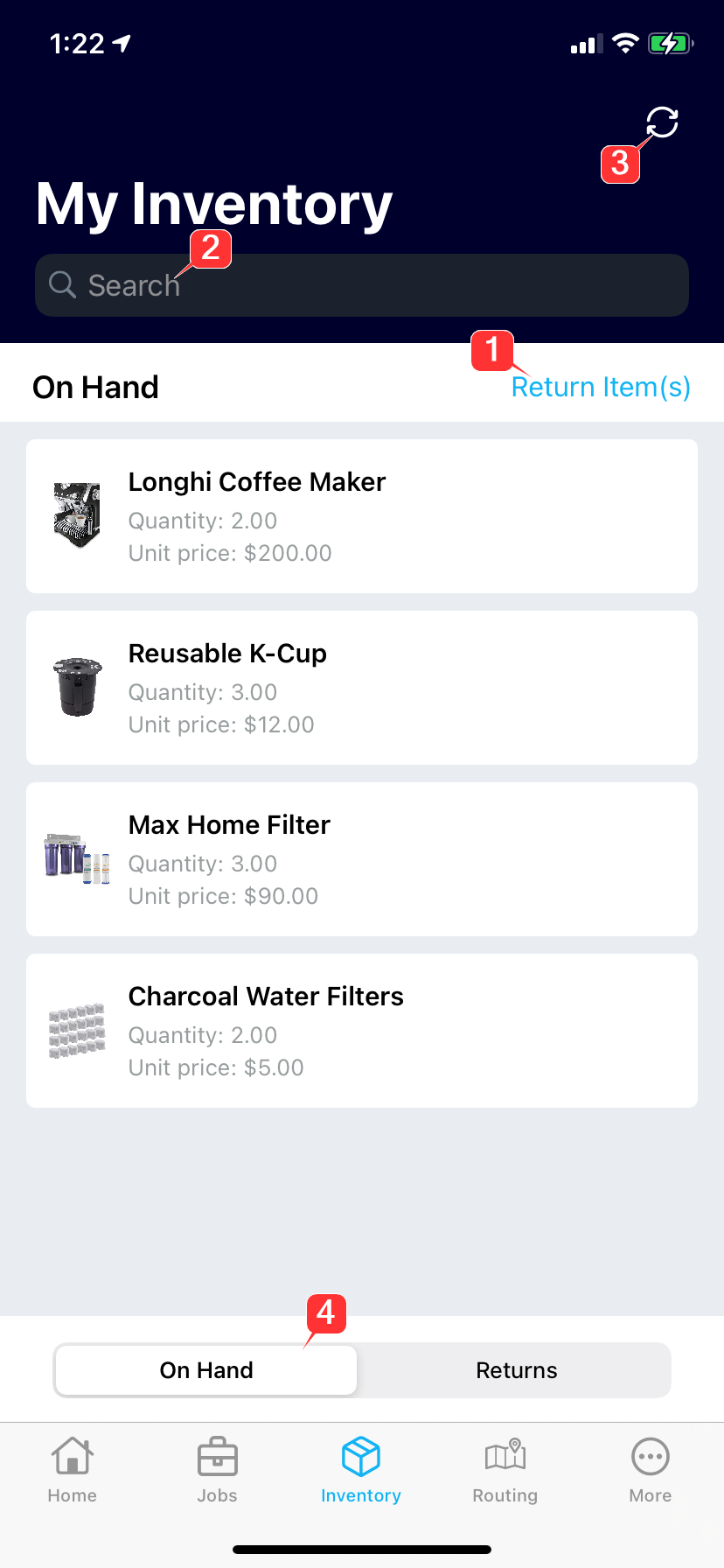Tap the Return Item(s) link

(601, 387)
